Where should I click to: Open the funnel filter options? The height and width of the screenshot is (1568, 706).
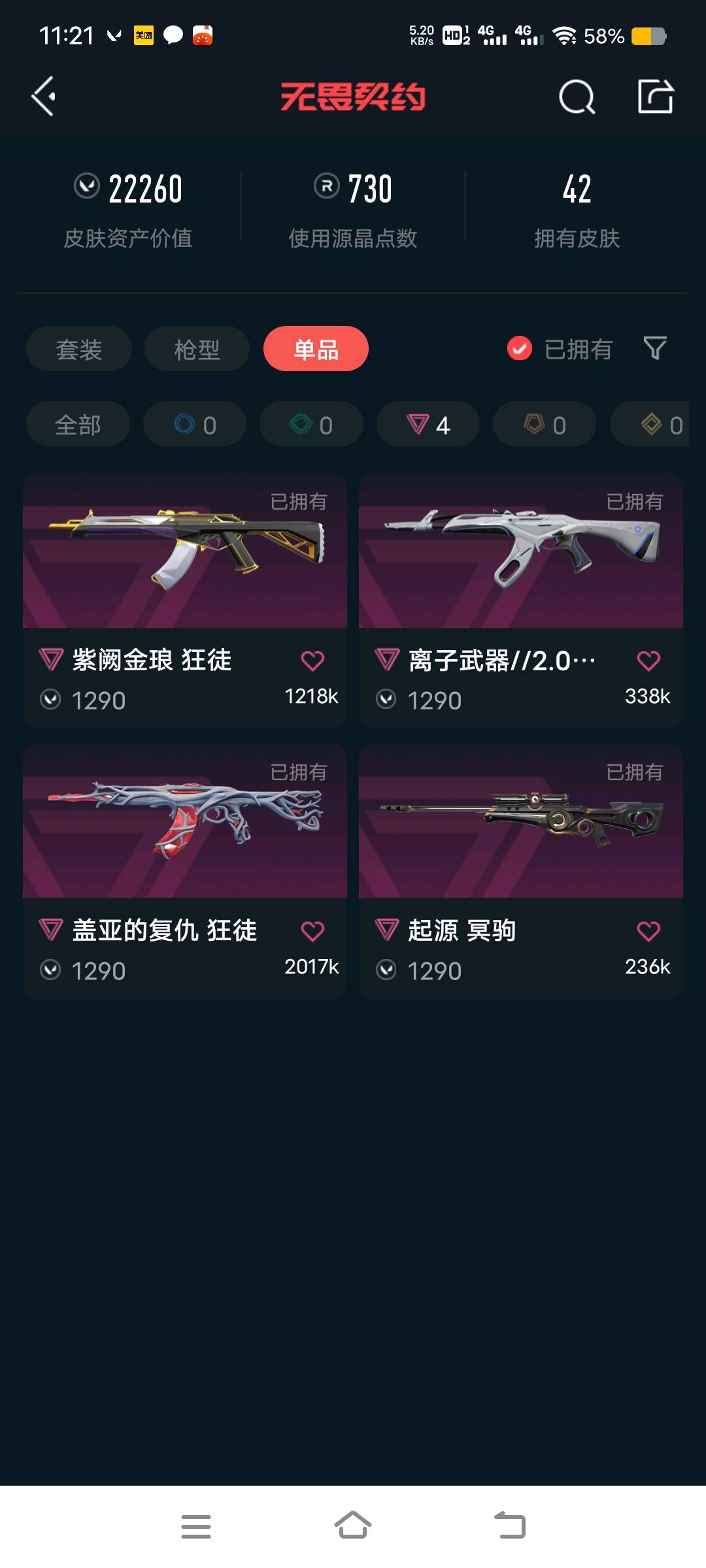click(x=655, y=349)
